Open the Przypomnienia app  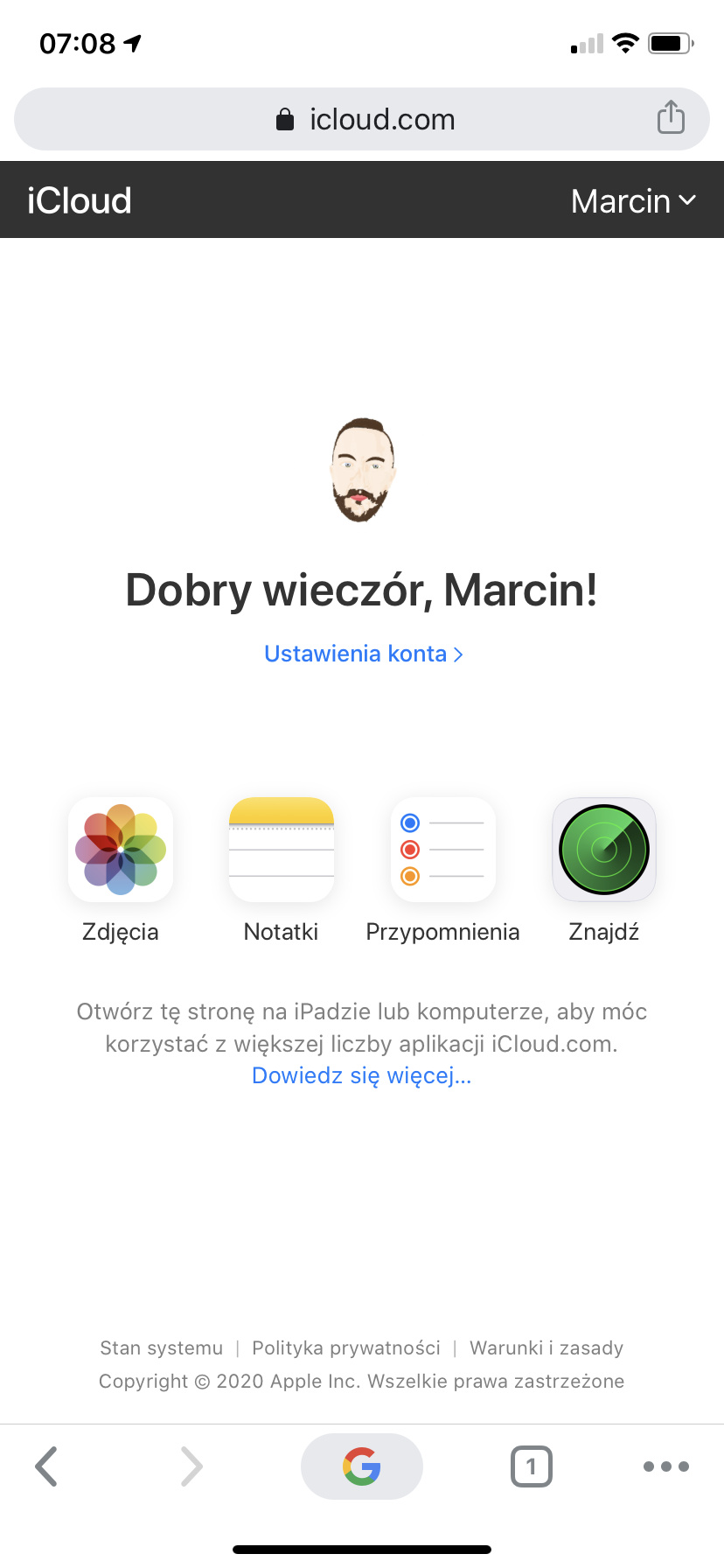click(442, 850)
